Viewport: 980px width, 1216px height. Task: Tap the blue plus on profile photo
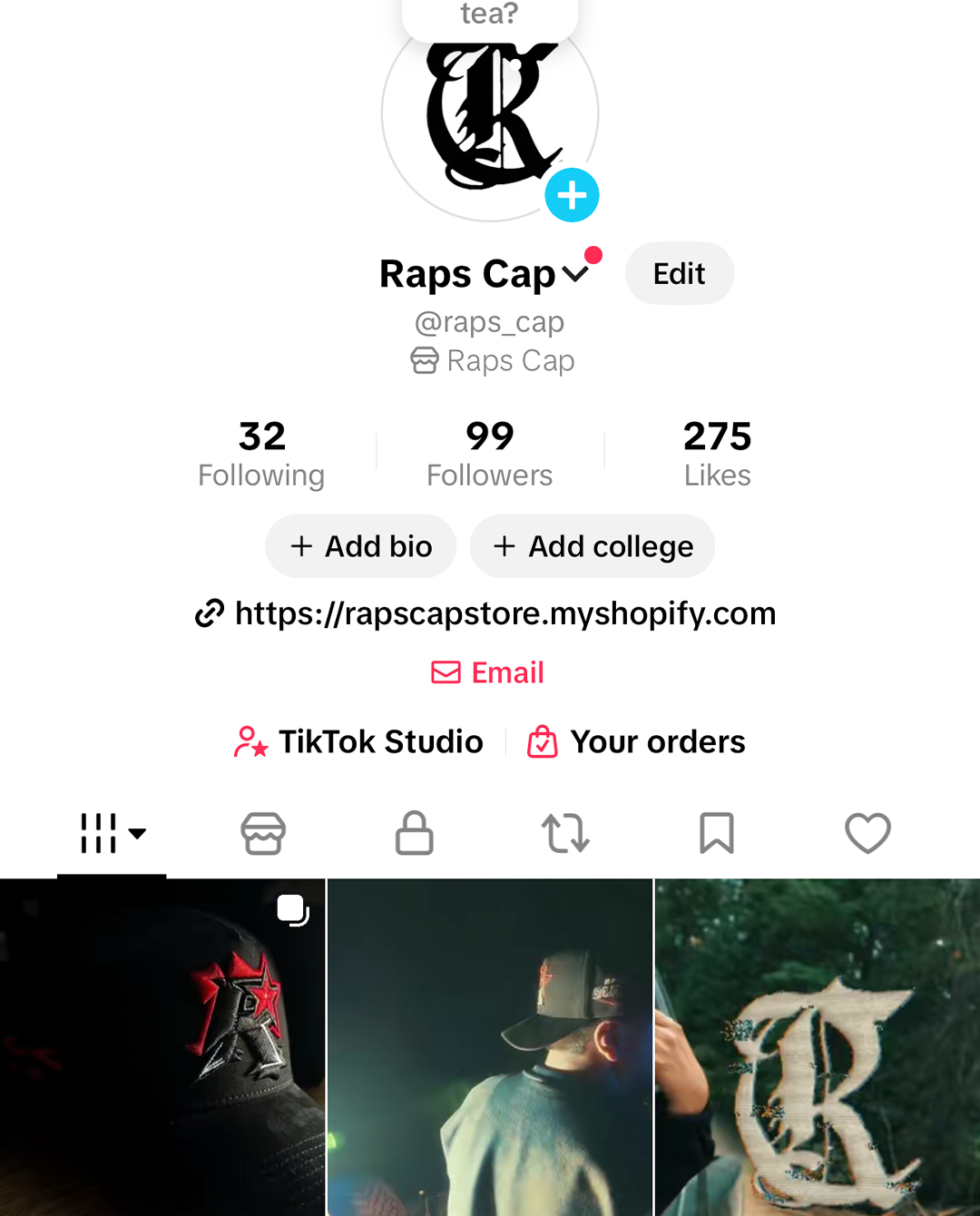[x=572, y=195]
